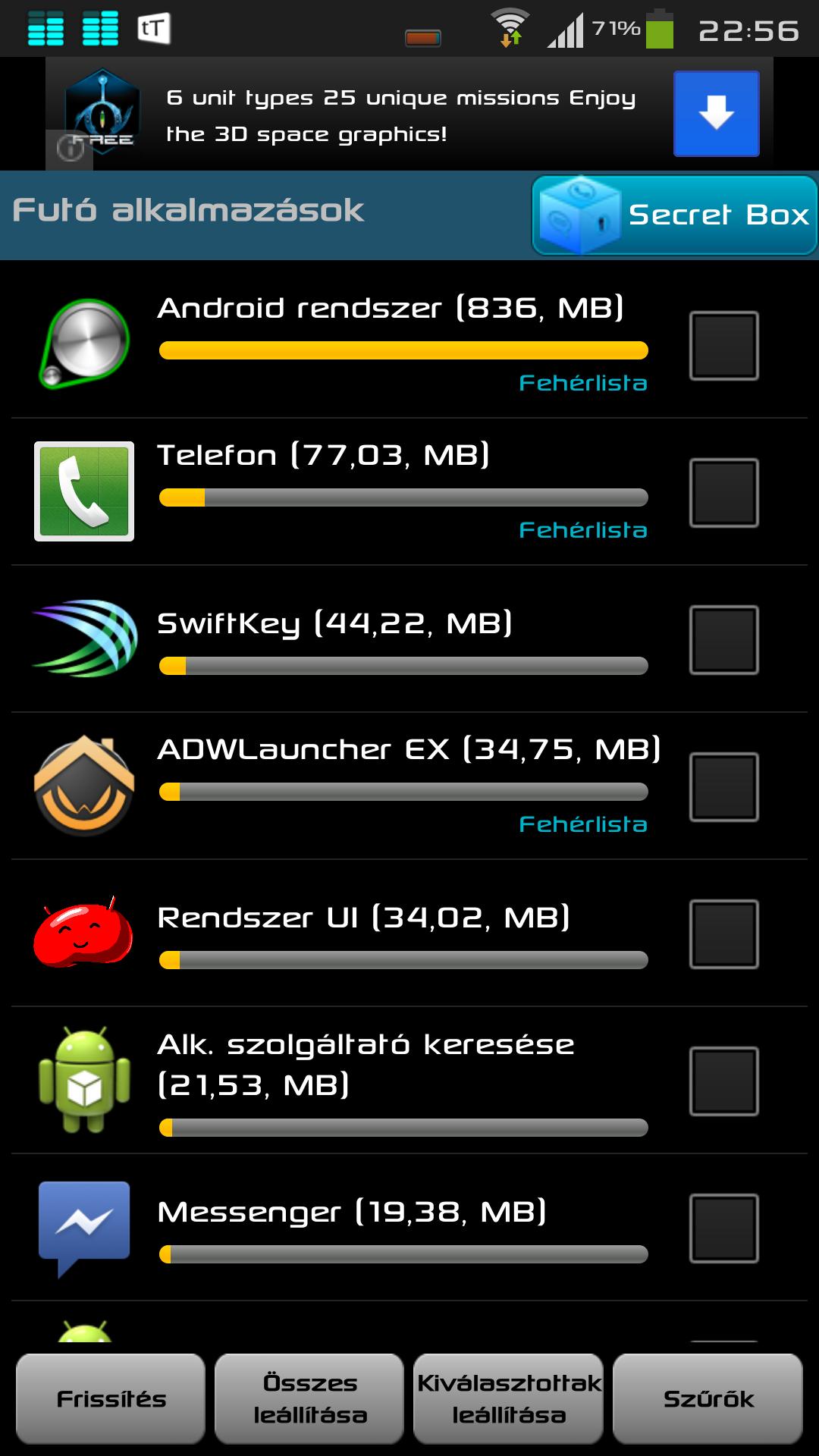The image size is (819, 1456).
Task: Check Alk. szolgáltató keresése box
Action: click(723, 1081)
